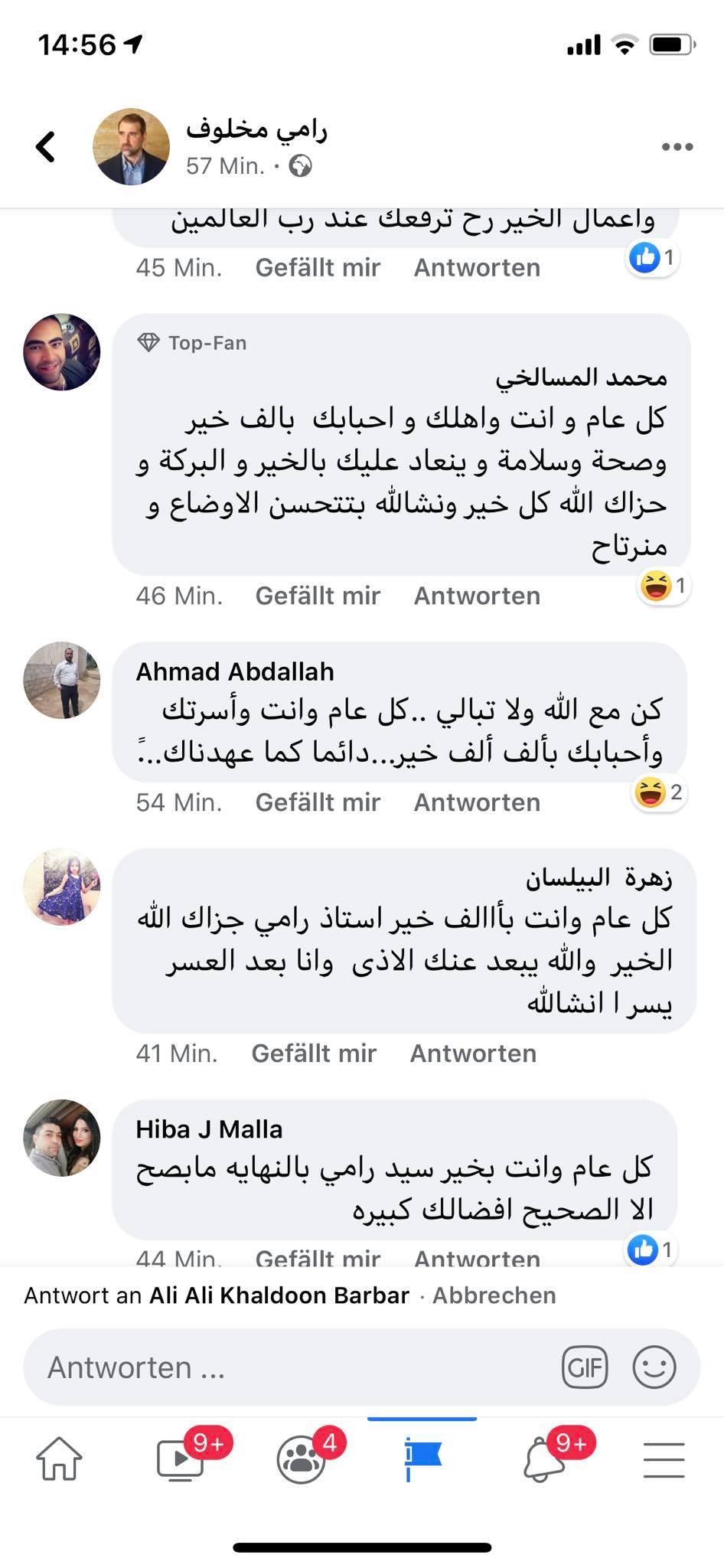Like Ahmad Abdallah's comment via Gefällt mir
This screenshot has width=724, height=1568.
(x=318, y=802)
